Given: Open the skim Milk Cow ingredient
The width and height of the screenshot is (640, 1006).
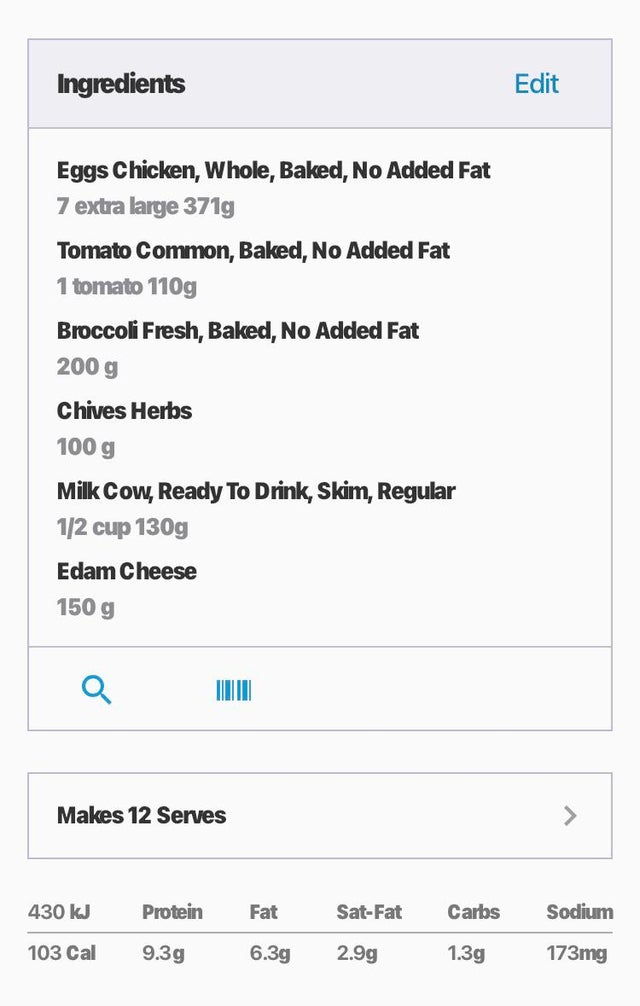Looking at the screenshot, I should [255, 507].
